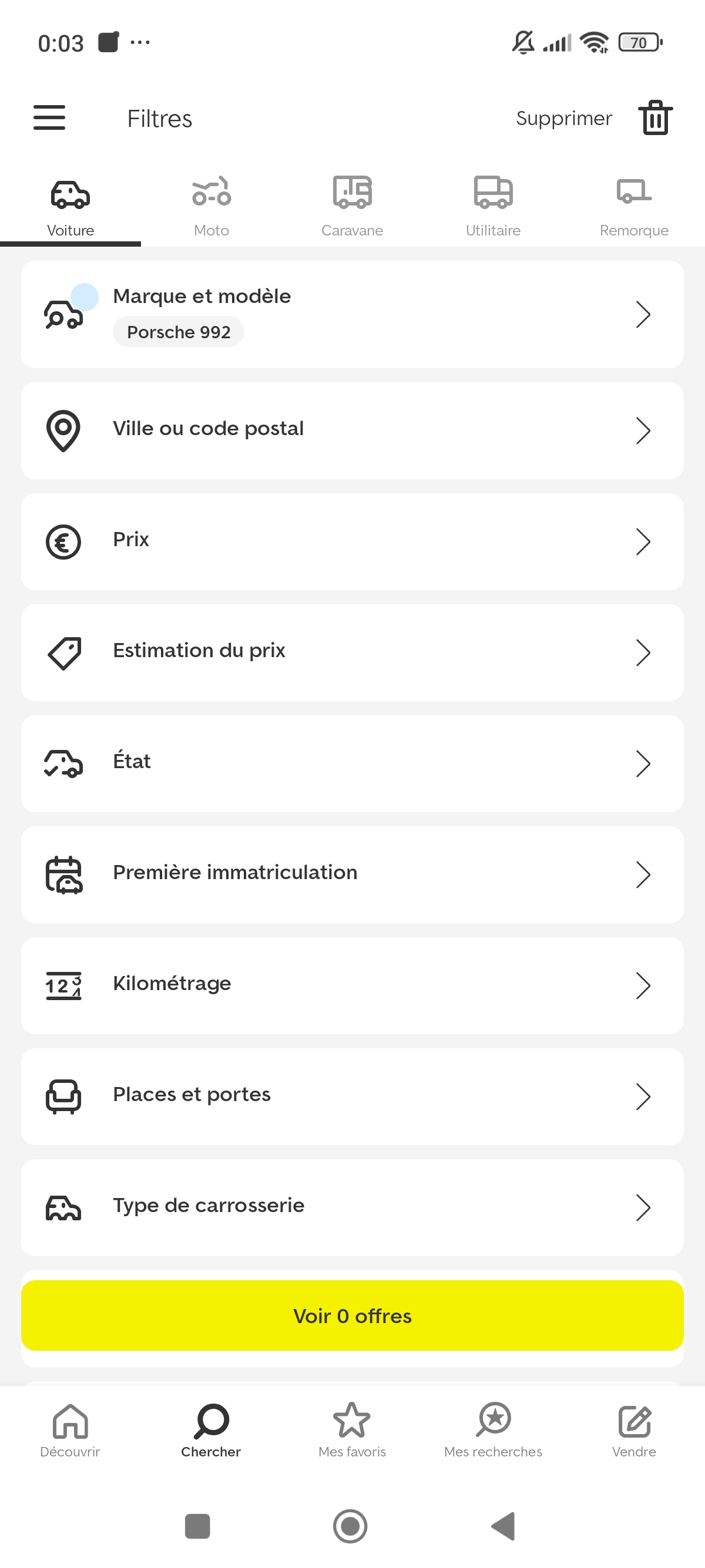
Task: Select the Caravane category tab
Action: 352,207
